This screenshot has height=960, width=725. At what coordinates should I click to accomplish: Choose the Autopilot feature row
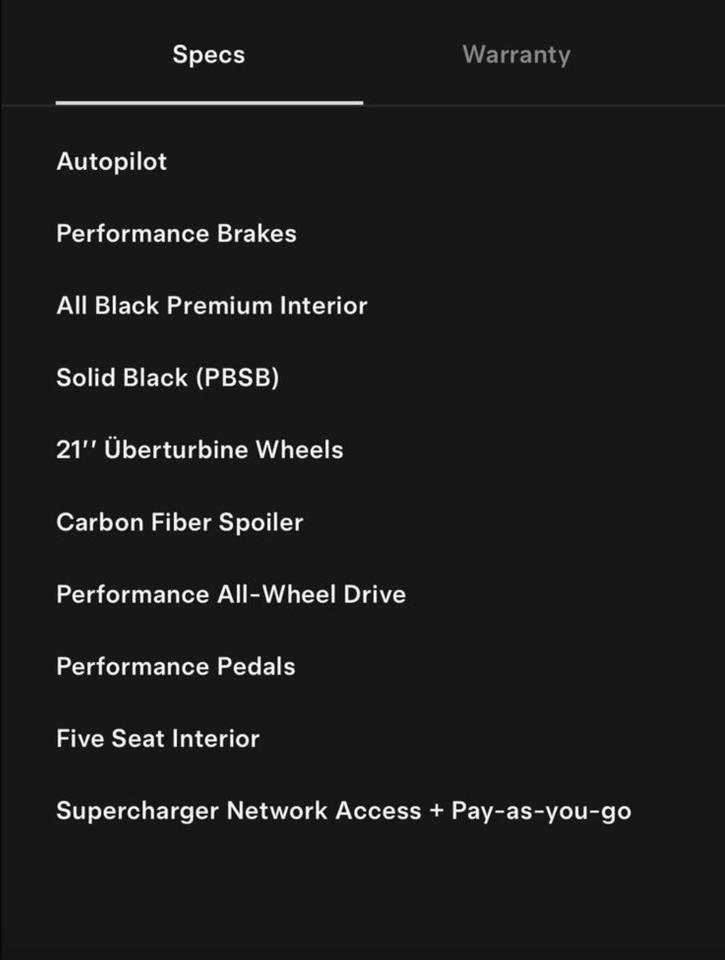[111, 161]
